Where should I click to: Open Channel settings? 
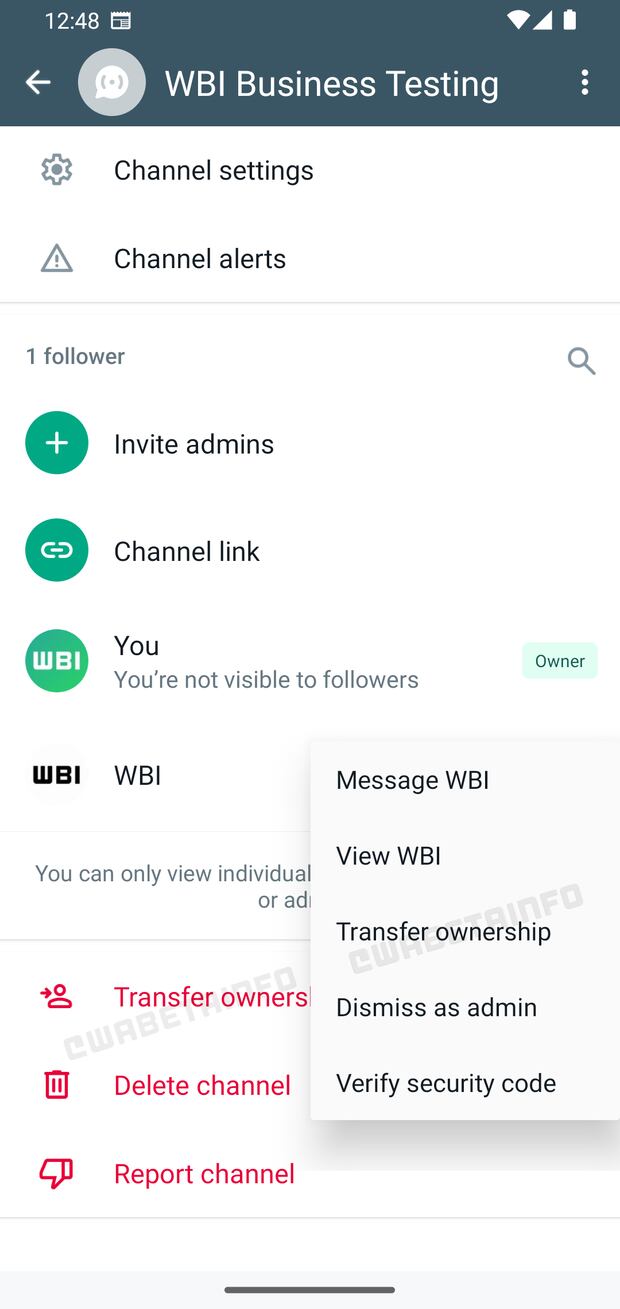(213, 170)
